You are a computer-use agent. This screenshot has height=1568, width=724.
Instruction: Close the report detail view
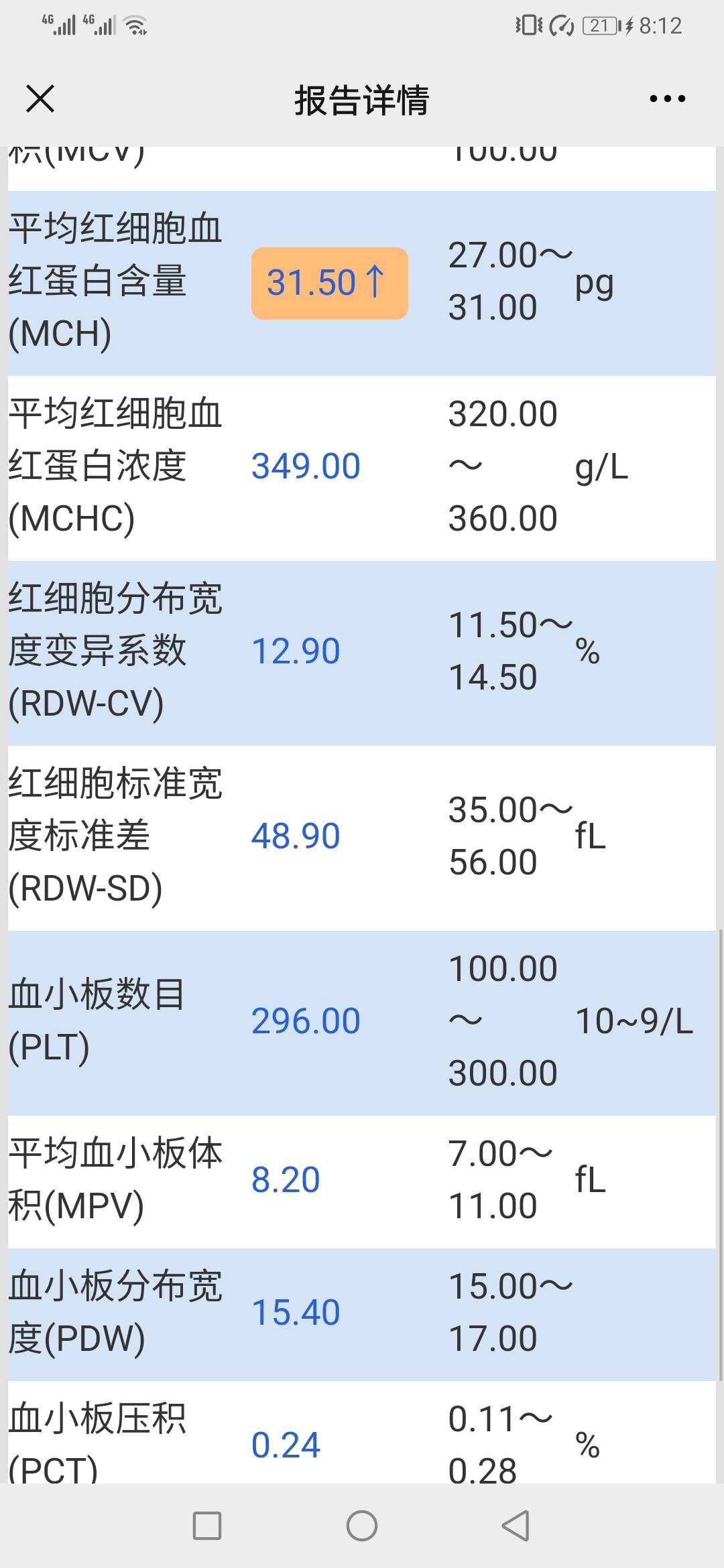pos(40,99)
